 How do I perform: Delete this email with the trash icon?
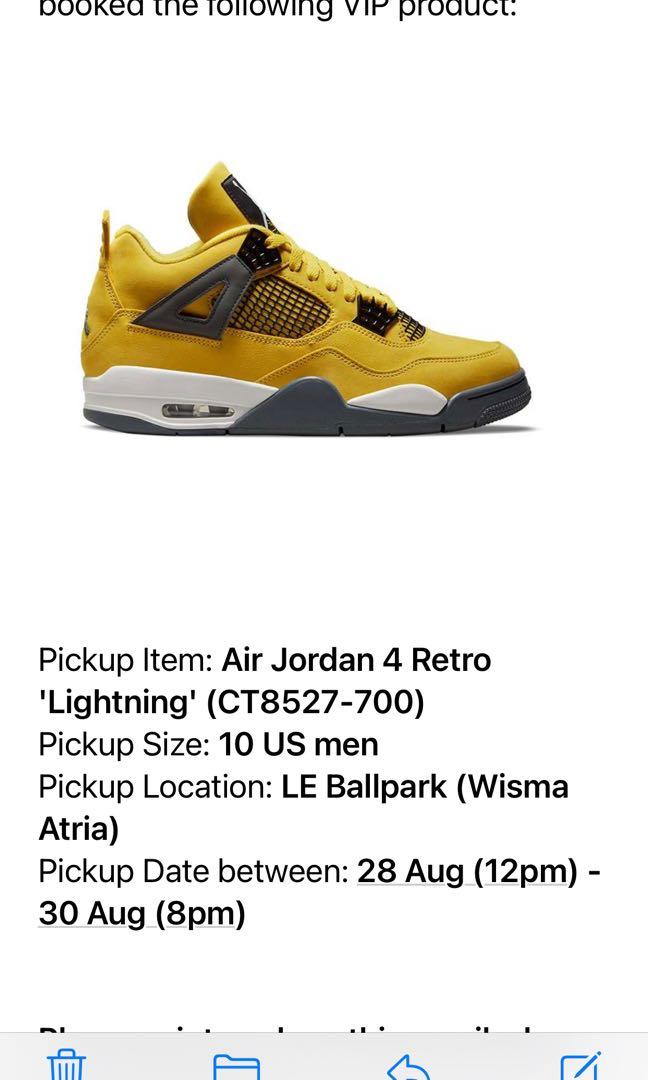67,1066
